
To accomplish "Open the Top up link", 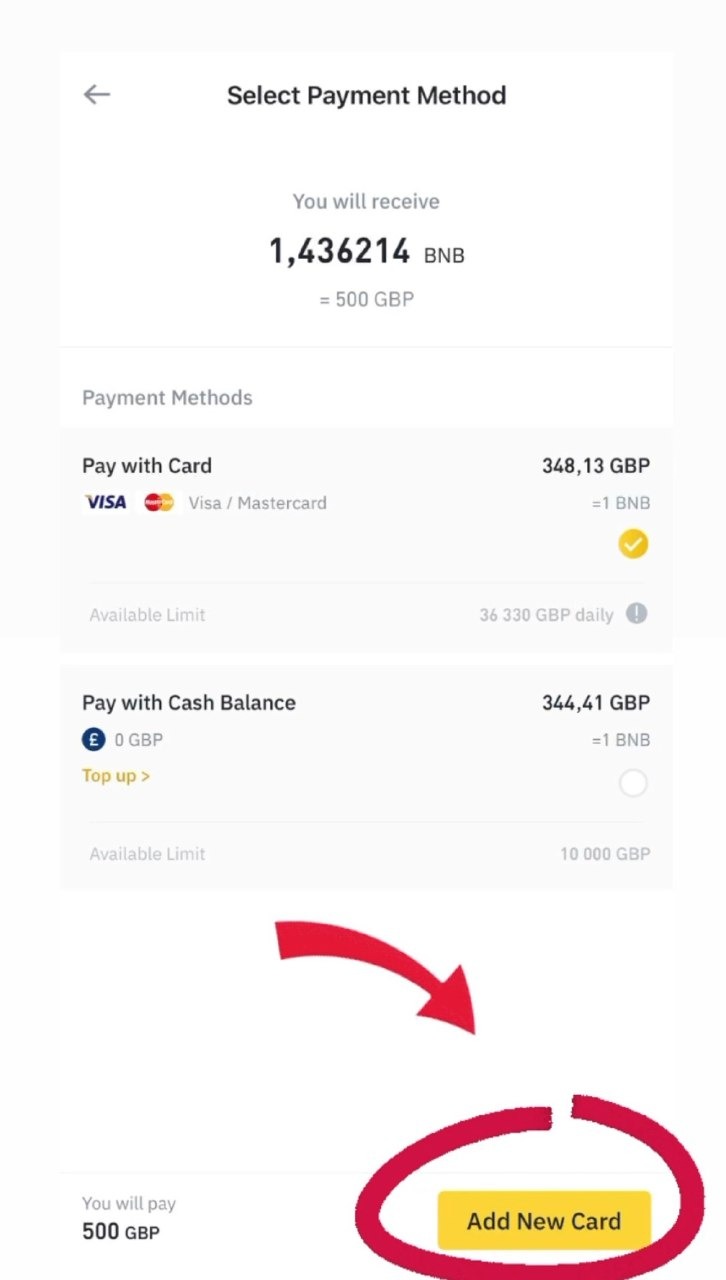I will (x=116, y=776).
